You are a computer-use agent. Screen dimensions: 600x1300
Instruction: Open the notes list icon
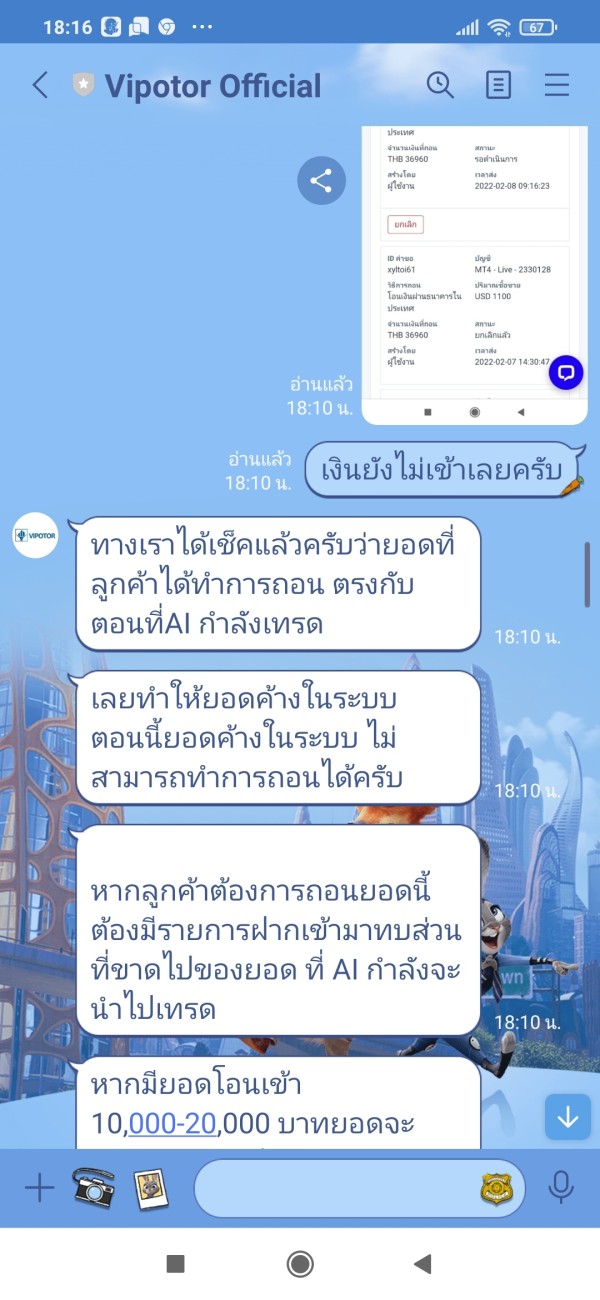coord(498,85)
